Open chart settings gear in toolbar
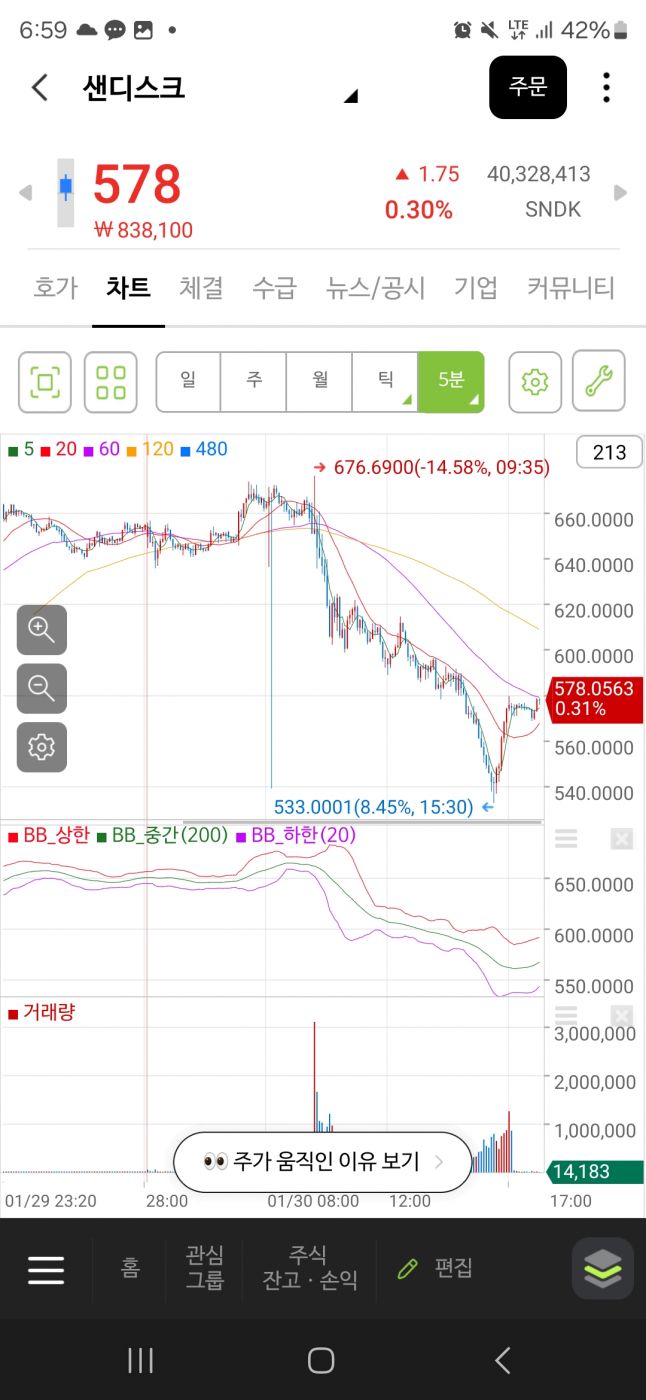Viewport: 646px width, 1400px height. (x=535, y=381)
